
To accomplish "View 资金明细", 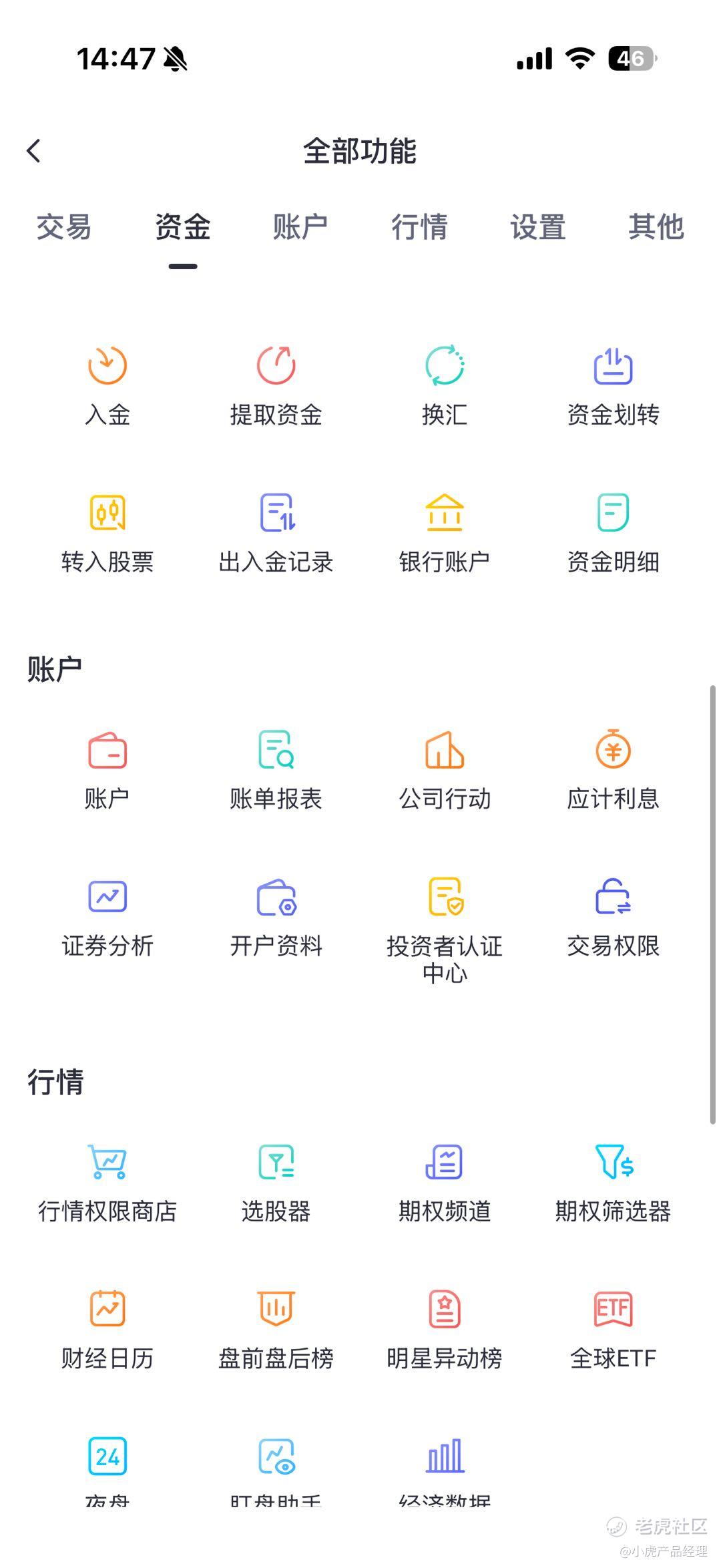I will coord(613,532).
